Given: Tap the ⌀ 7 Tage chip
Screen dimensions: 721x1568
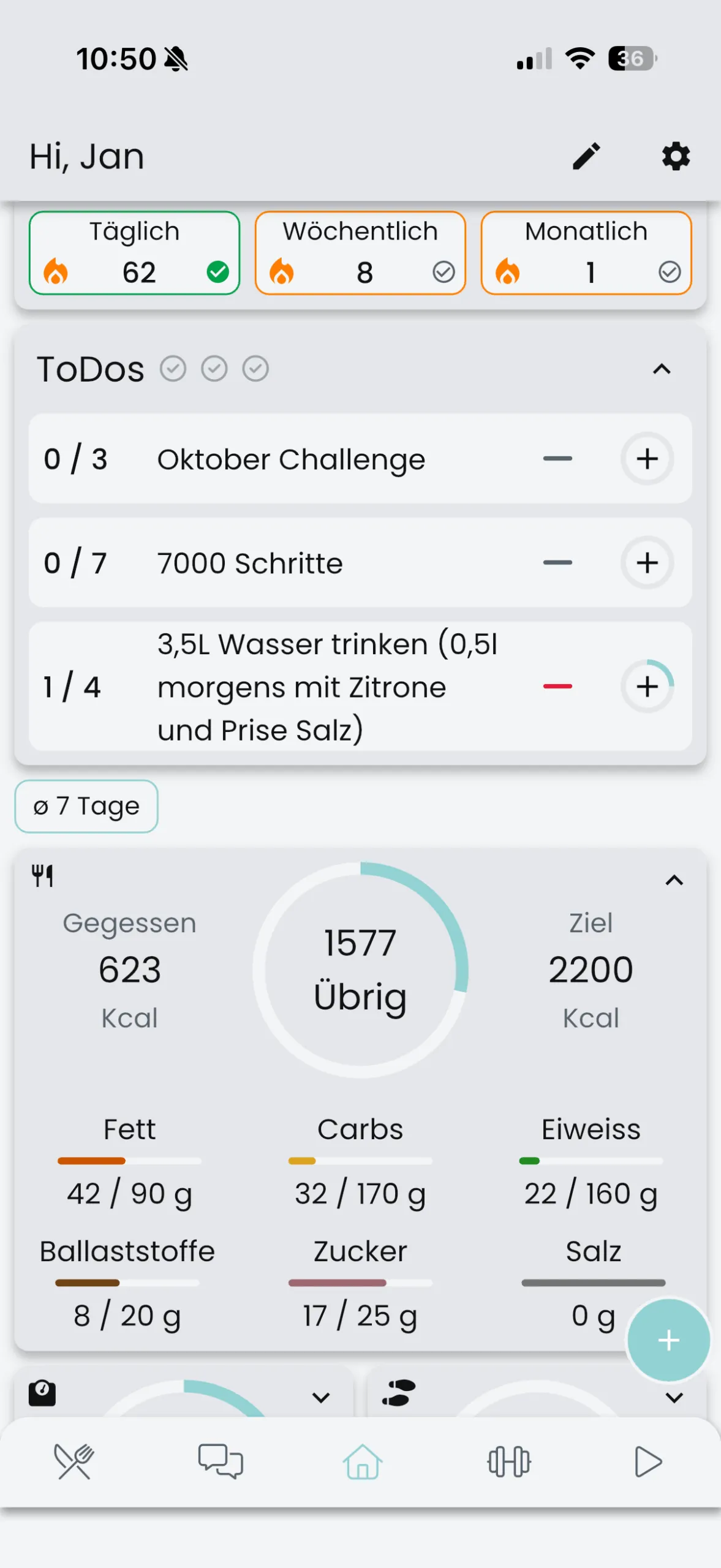Looking at the screenshot, I should 86,807.
